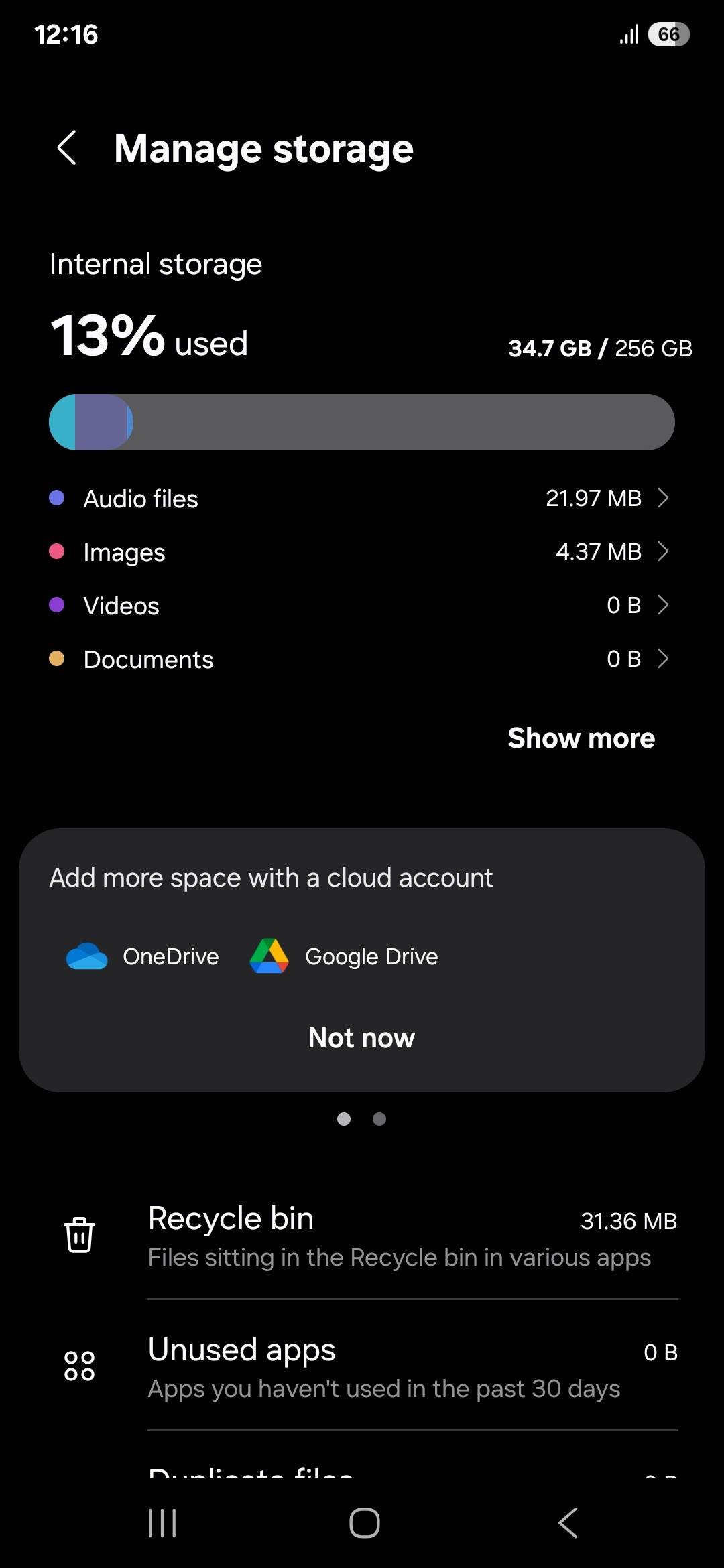Expand Images details via chevron
Viewport: 724px width, 1568px height.
(664, 551)
